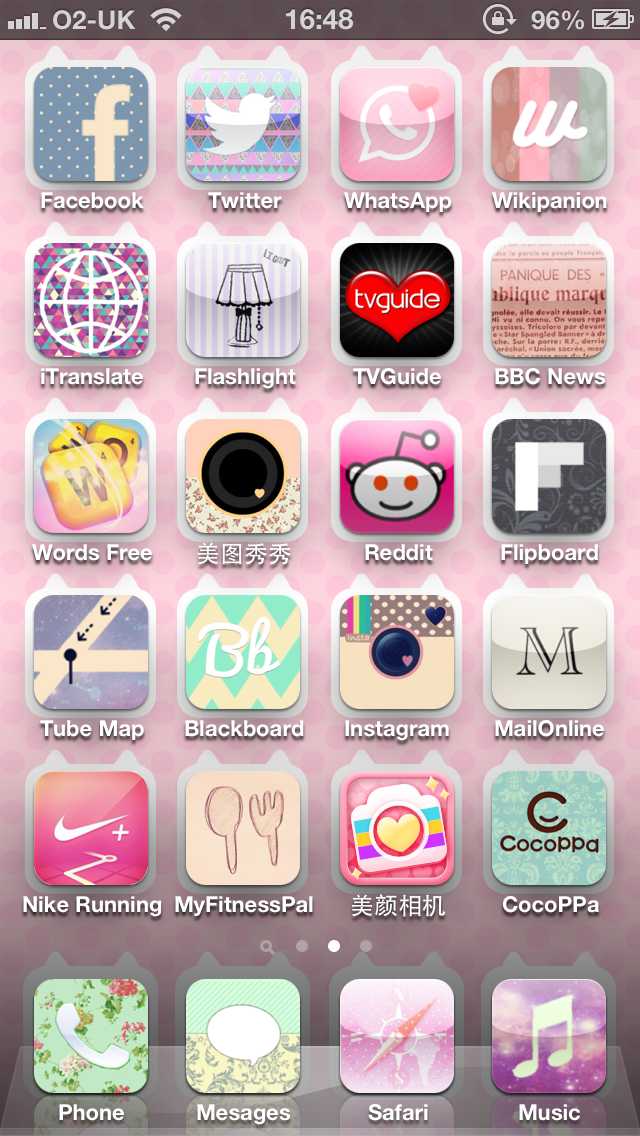Turn on the Flashlight app
This screenshot has height=1136, width=640.
[244, 300]
